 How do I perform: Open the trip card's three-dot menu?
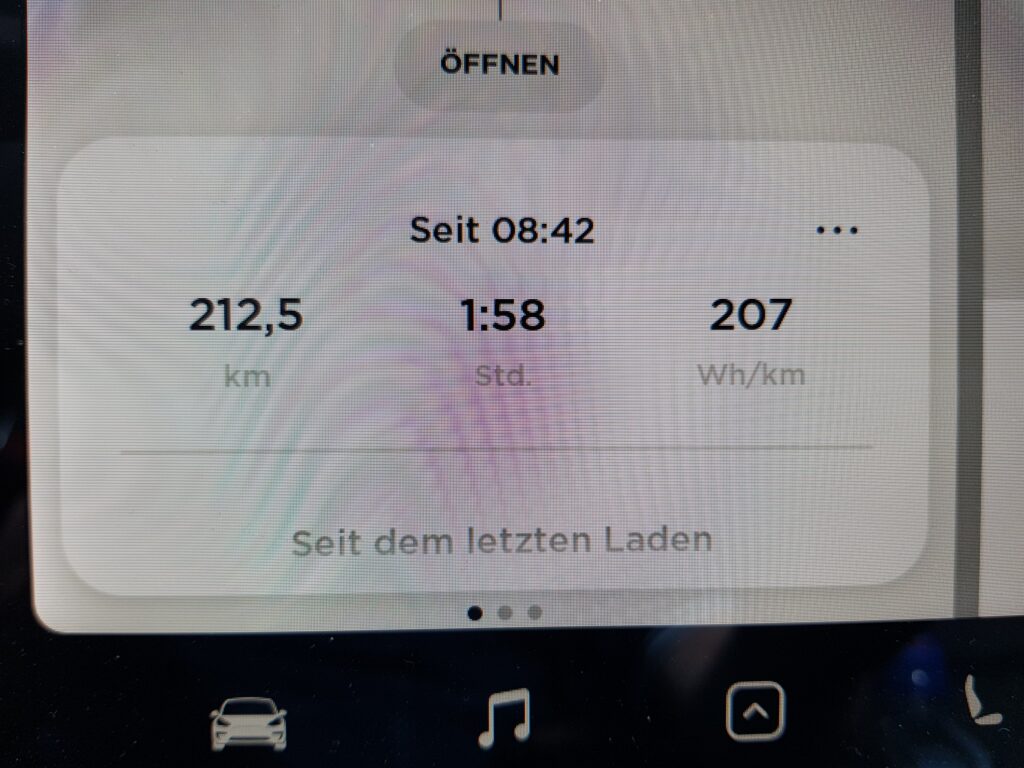[x=837, y=230]
